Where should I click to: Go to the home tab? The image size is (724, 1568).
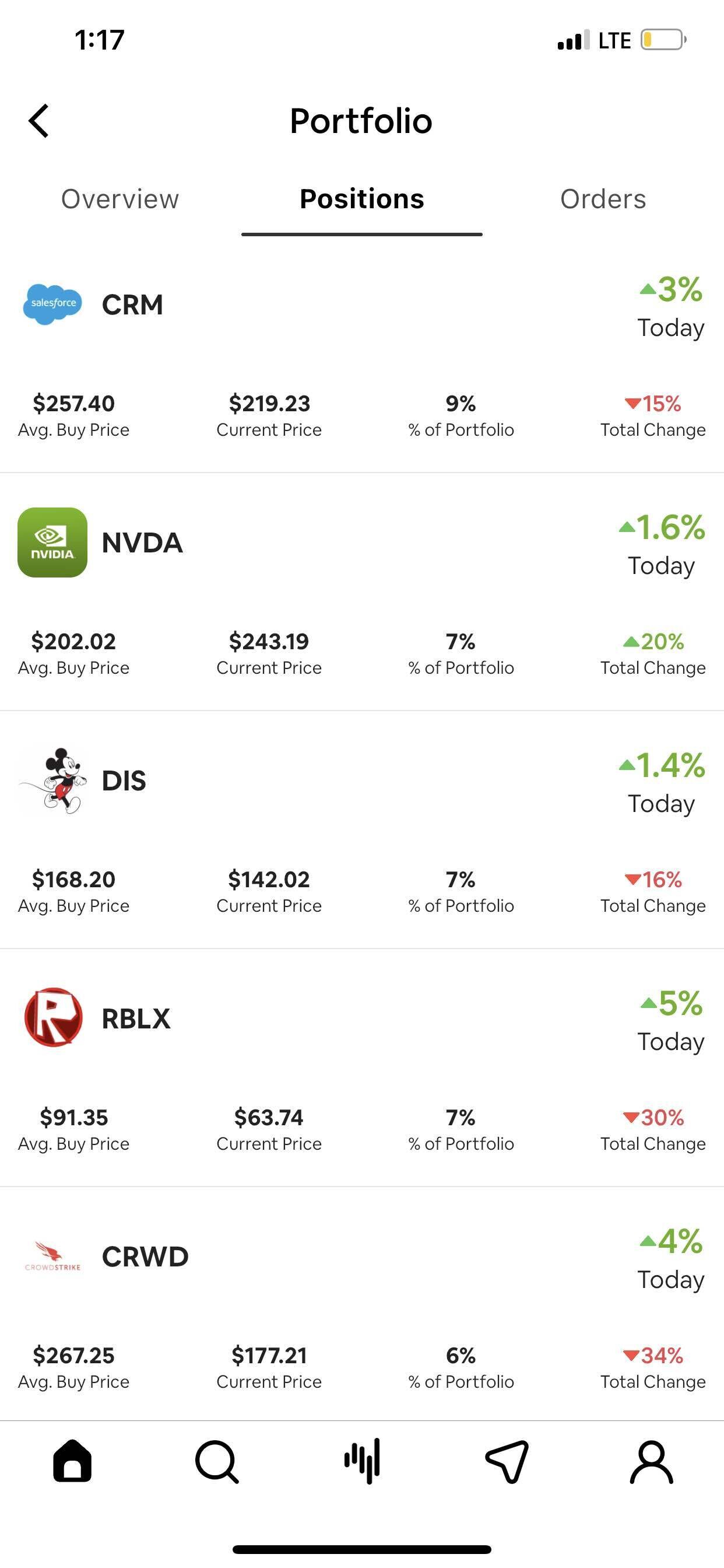click(72, 1461)
